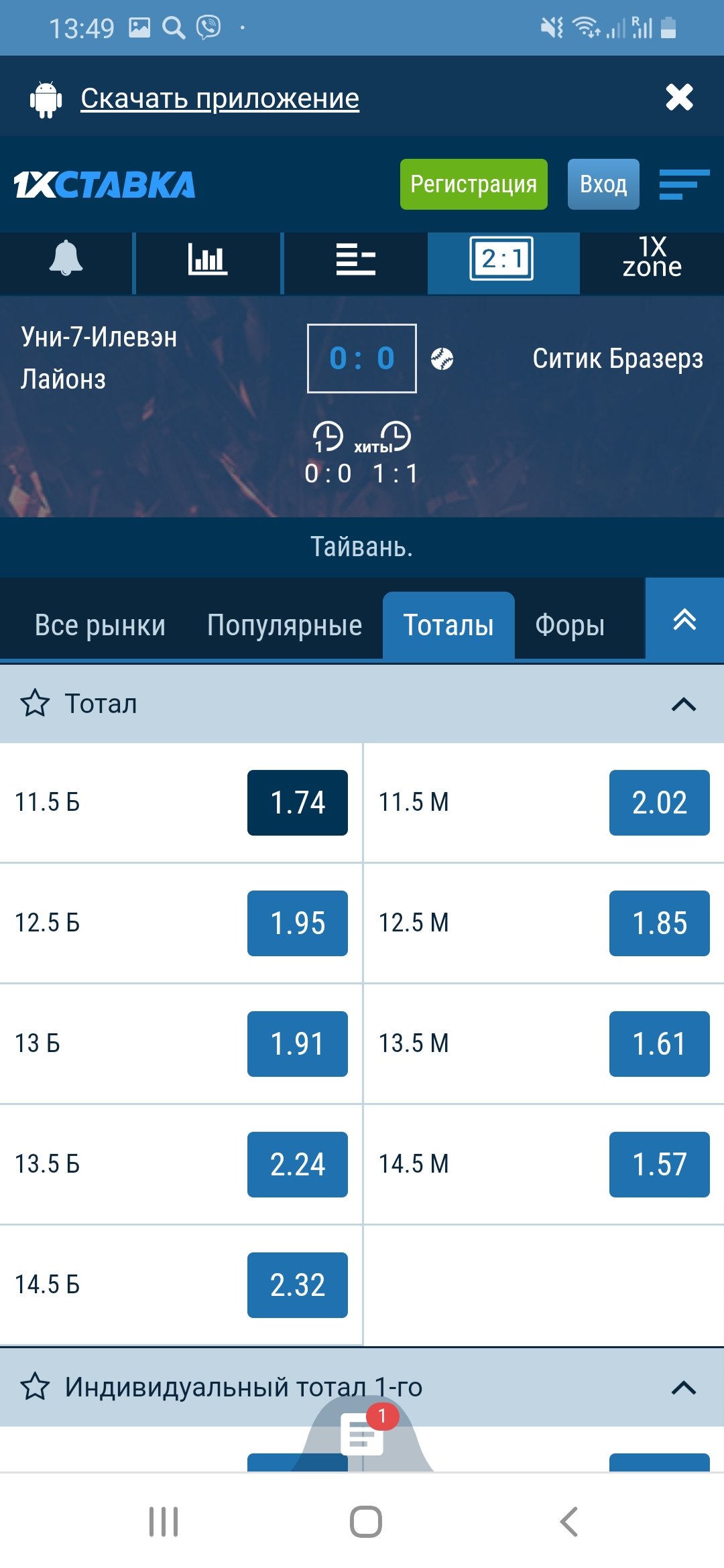Add Тотал market to favorites
The height and width of the screenshot is (1568, 724).
(35, 704)
